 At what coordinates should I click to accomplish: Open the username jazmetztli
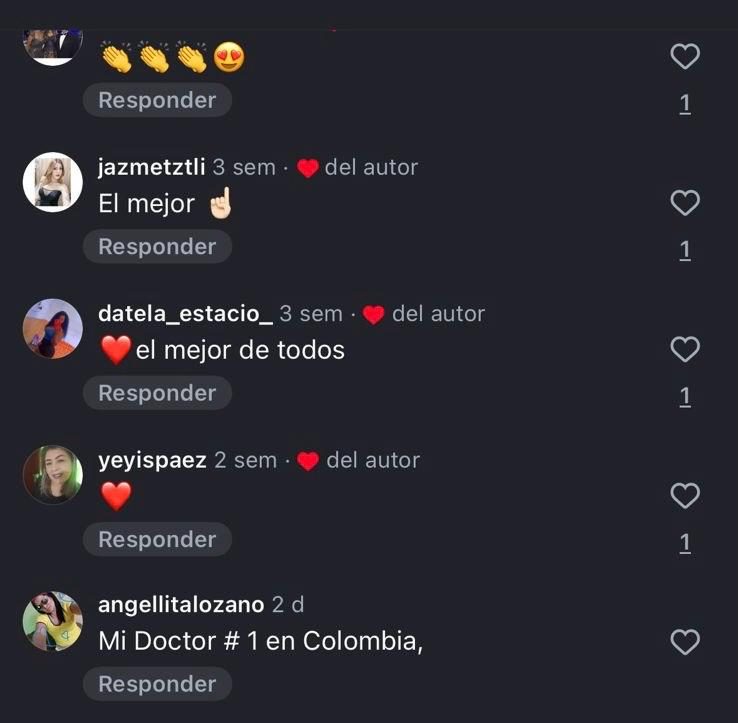point(151,167)
